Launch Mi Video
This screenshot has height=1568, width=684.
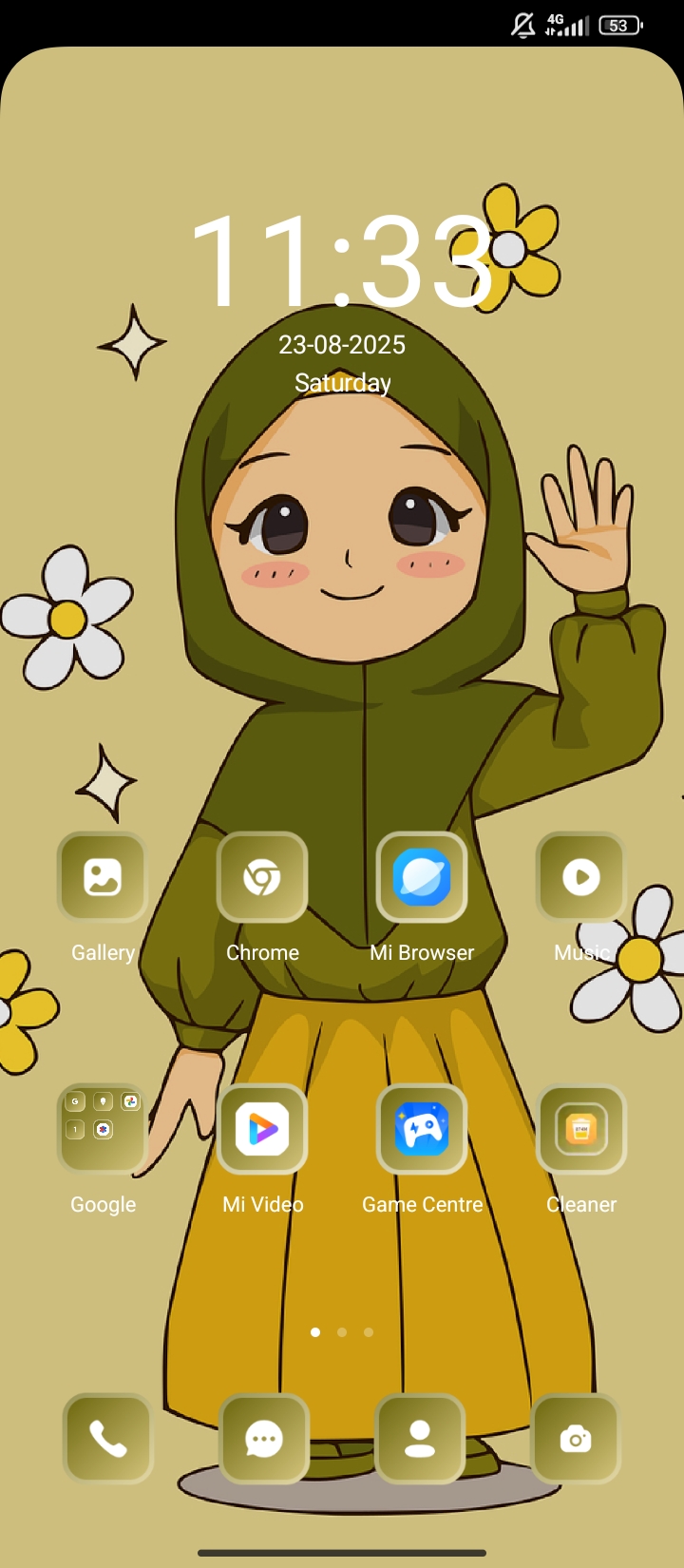click(x=262, y=1129)
